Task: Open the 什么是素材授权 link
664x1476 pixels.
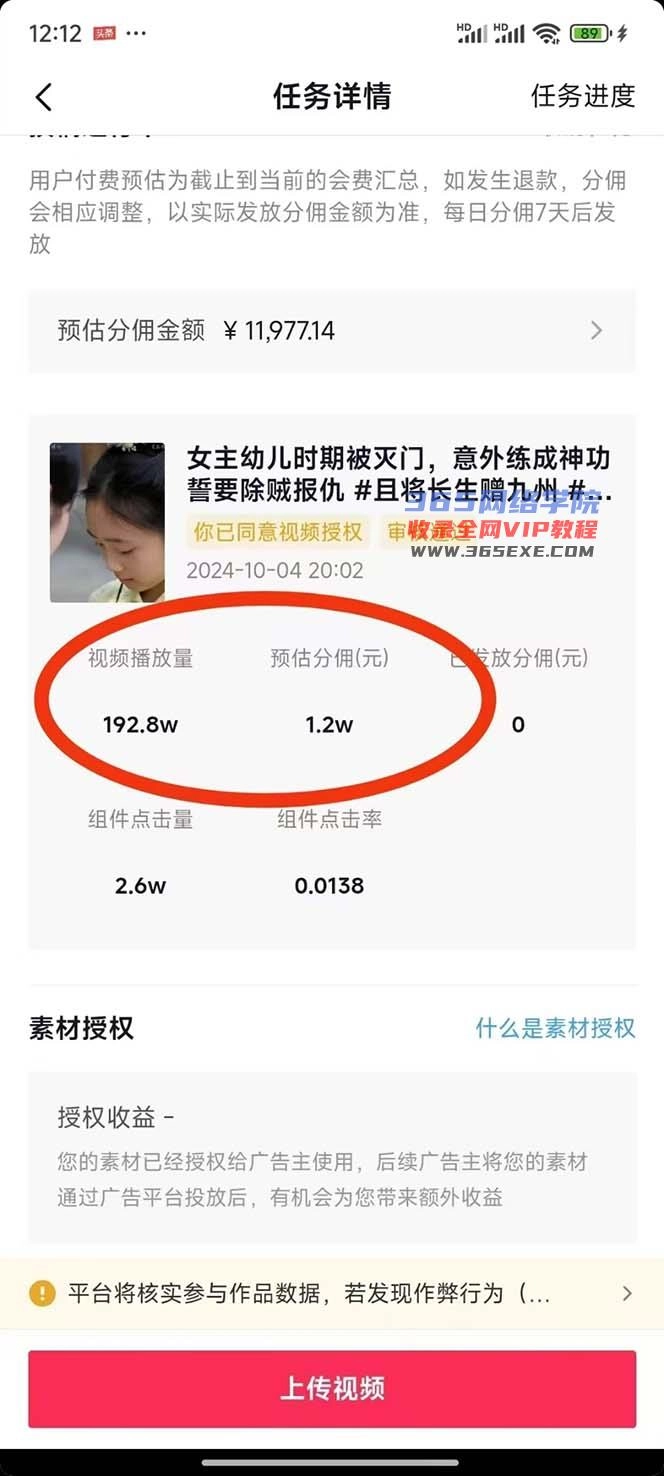Action: coord(555,1028)
